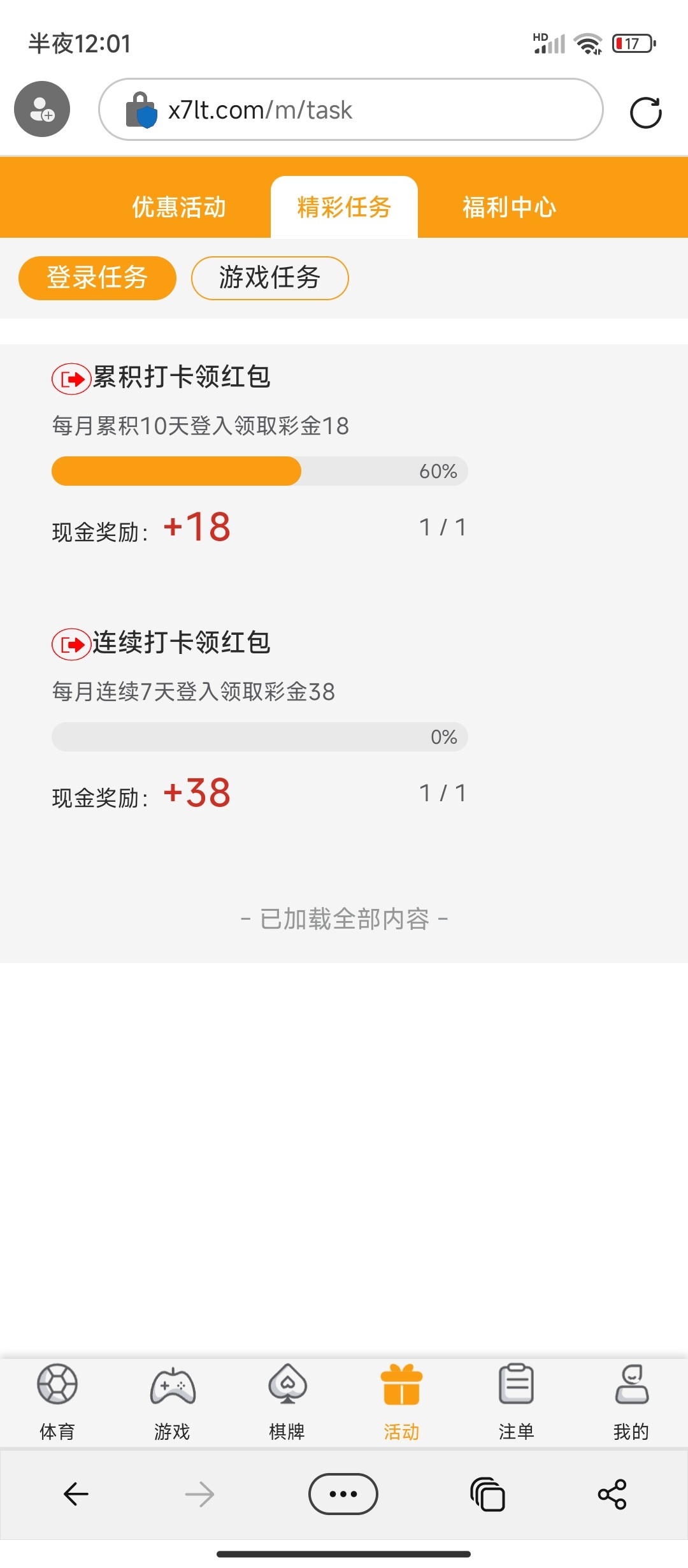Open the browser account avatar icon
The height and width of the screenshot is (1568, 688).
42,109
